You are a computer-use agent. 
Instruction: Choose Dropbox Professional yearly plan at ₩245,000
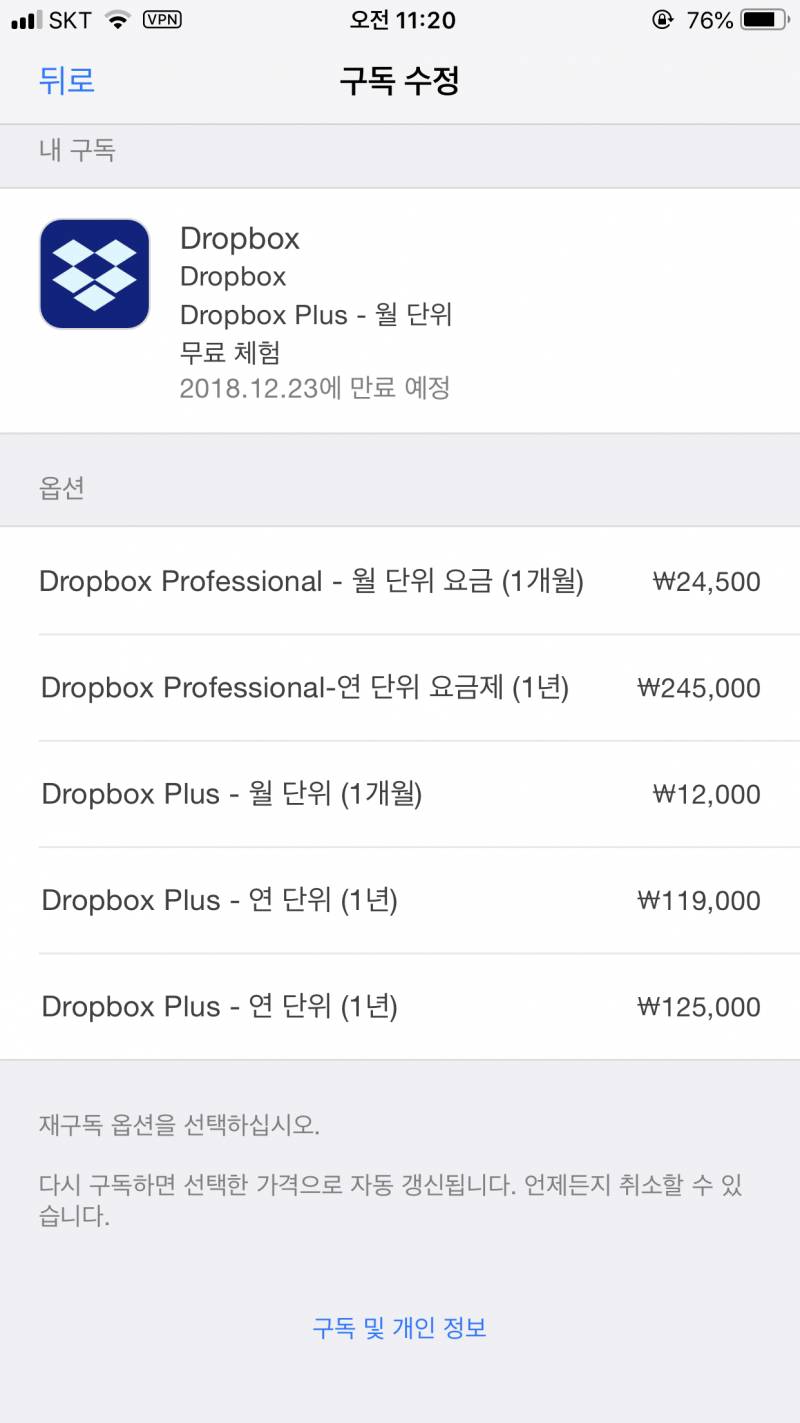(400, 688)
